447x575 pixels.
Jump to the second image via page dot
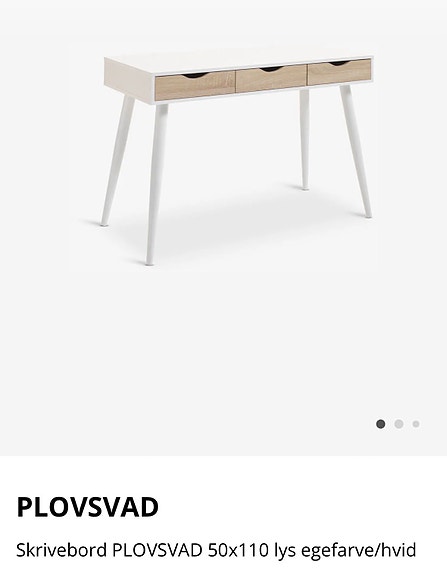pyautogui.click(x=399, y=424)
